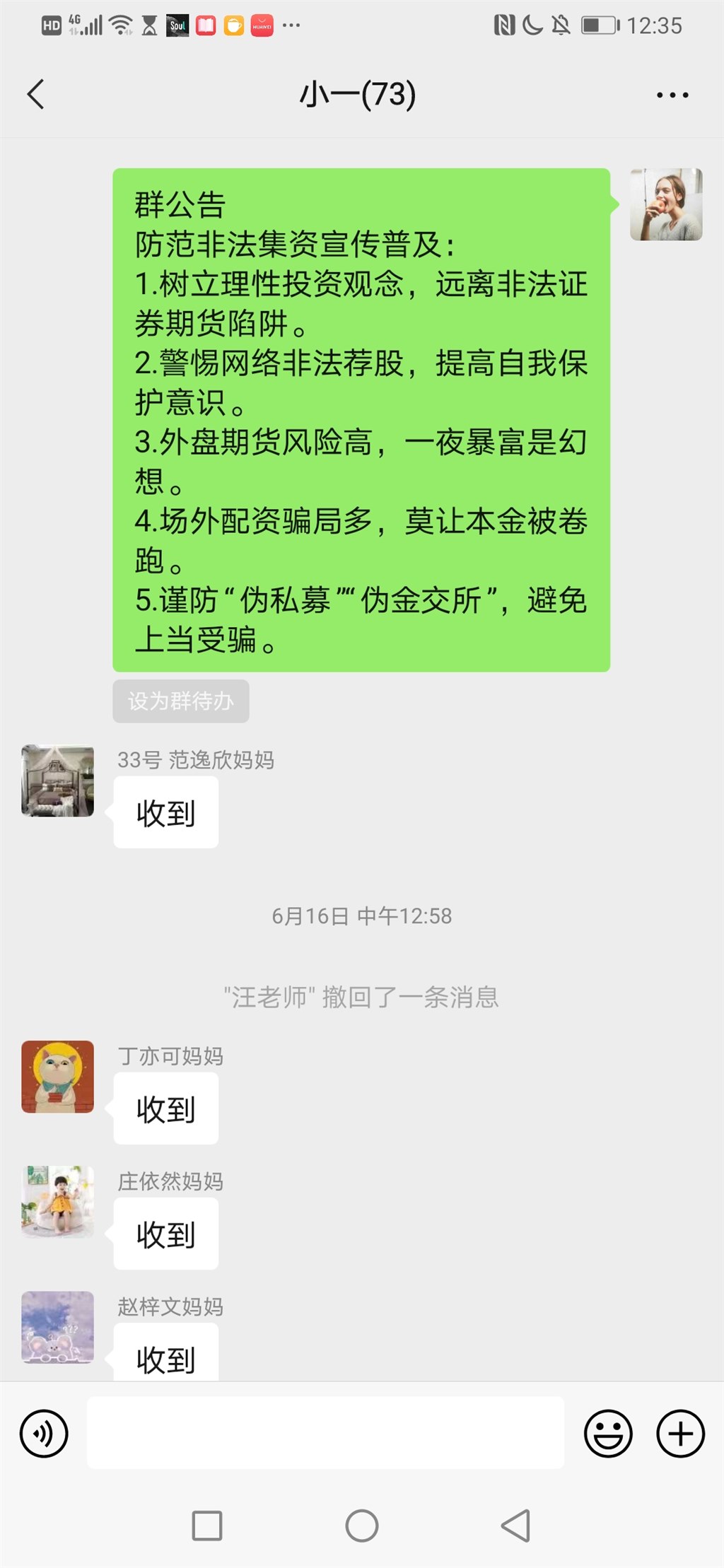724x1568 pixels.
Task: Tap the system home button
Action: 362,1526
